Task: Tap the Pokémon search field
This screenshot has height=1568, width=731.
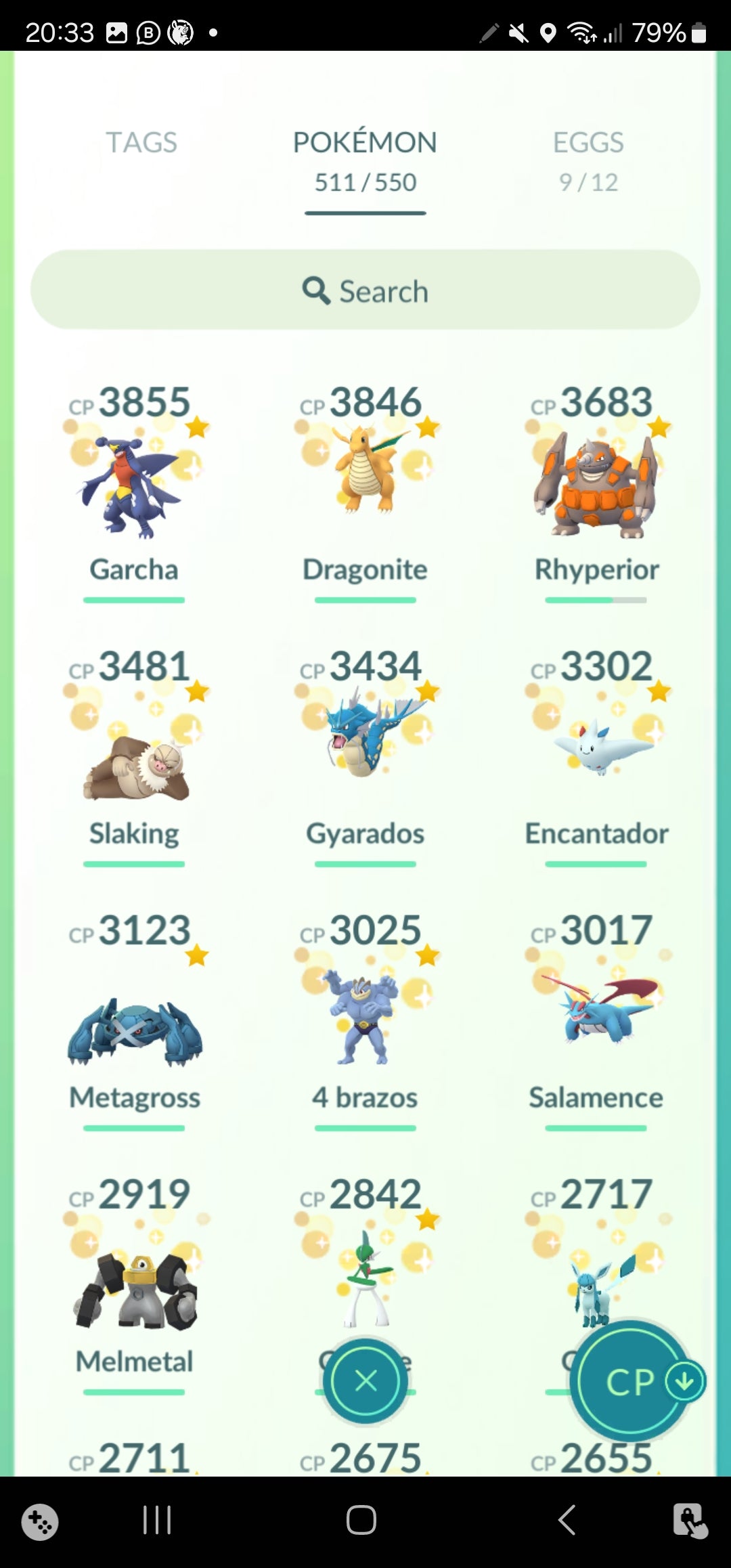Action: 365,290
